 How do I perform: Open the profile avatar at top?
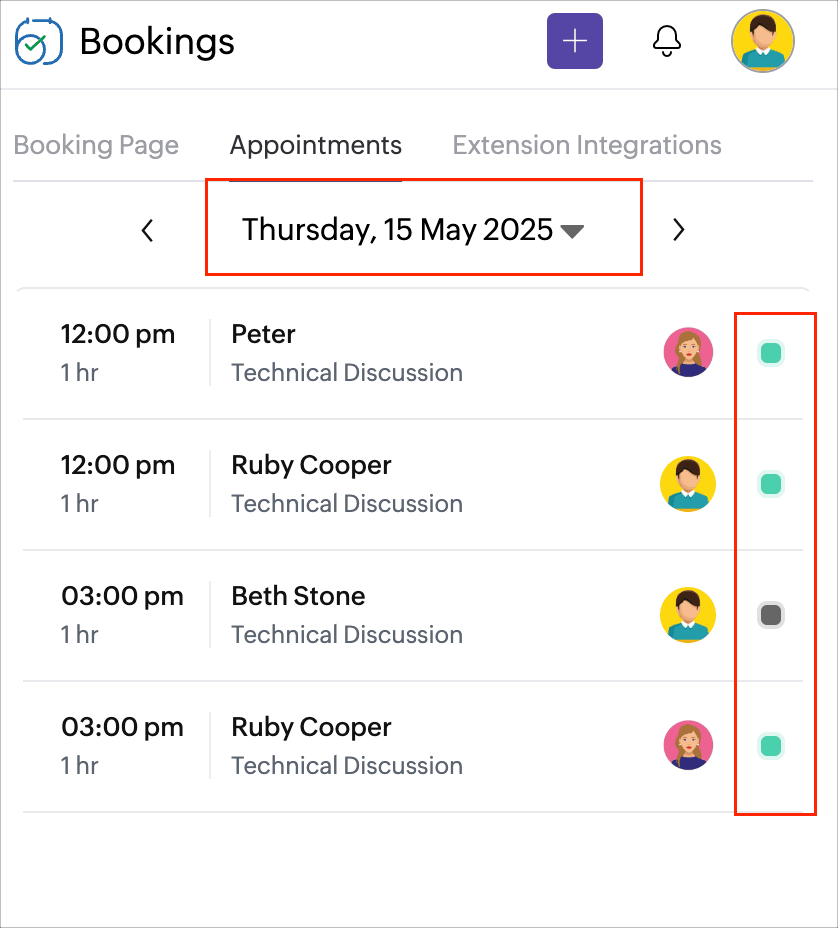pos(763,42)
